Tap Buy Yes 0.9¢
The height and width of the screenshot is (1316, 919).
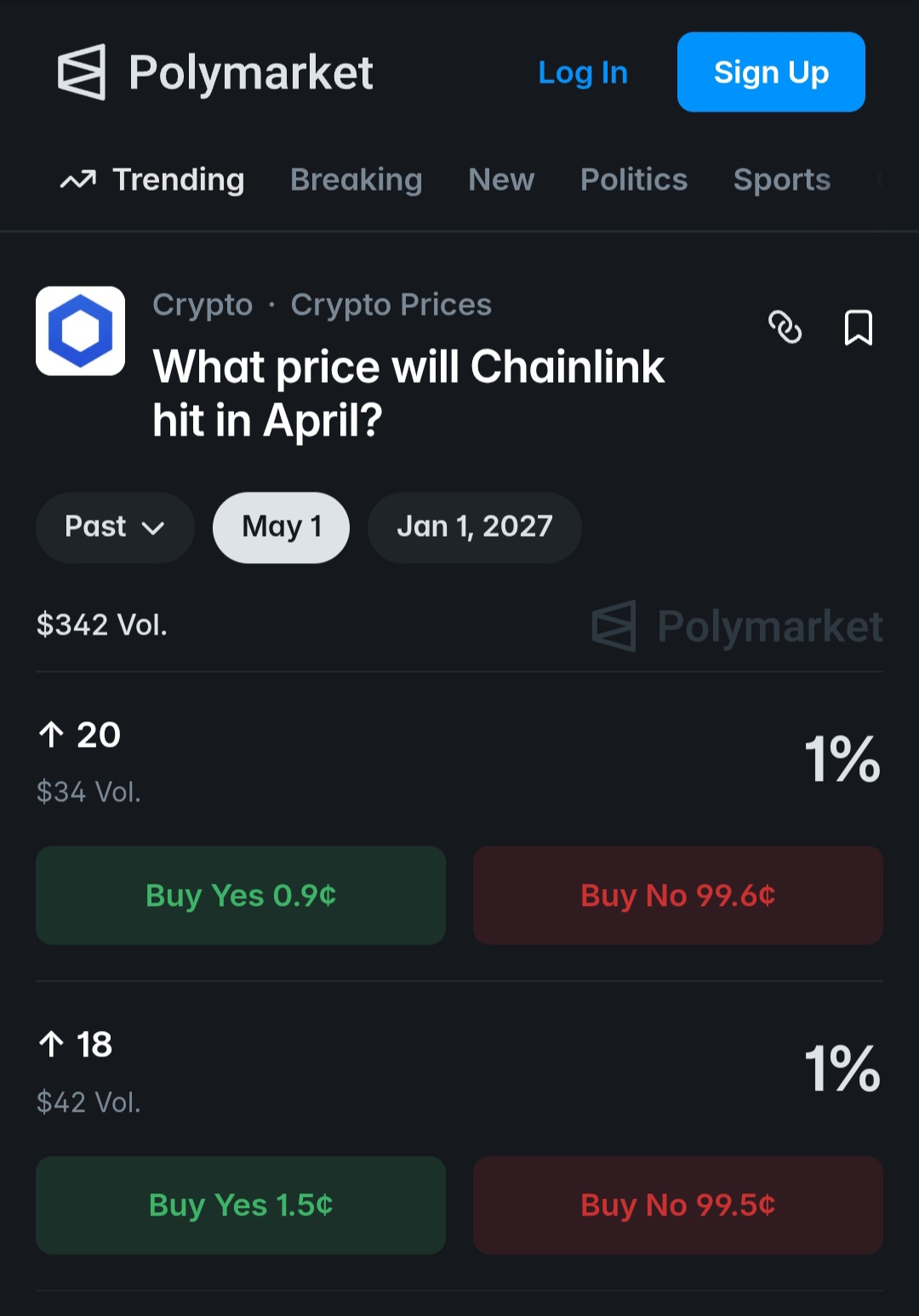tap(241, 895)
